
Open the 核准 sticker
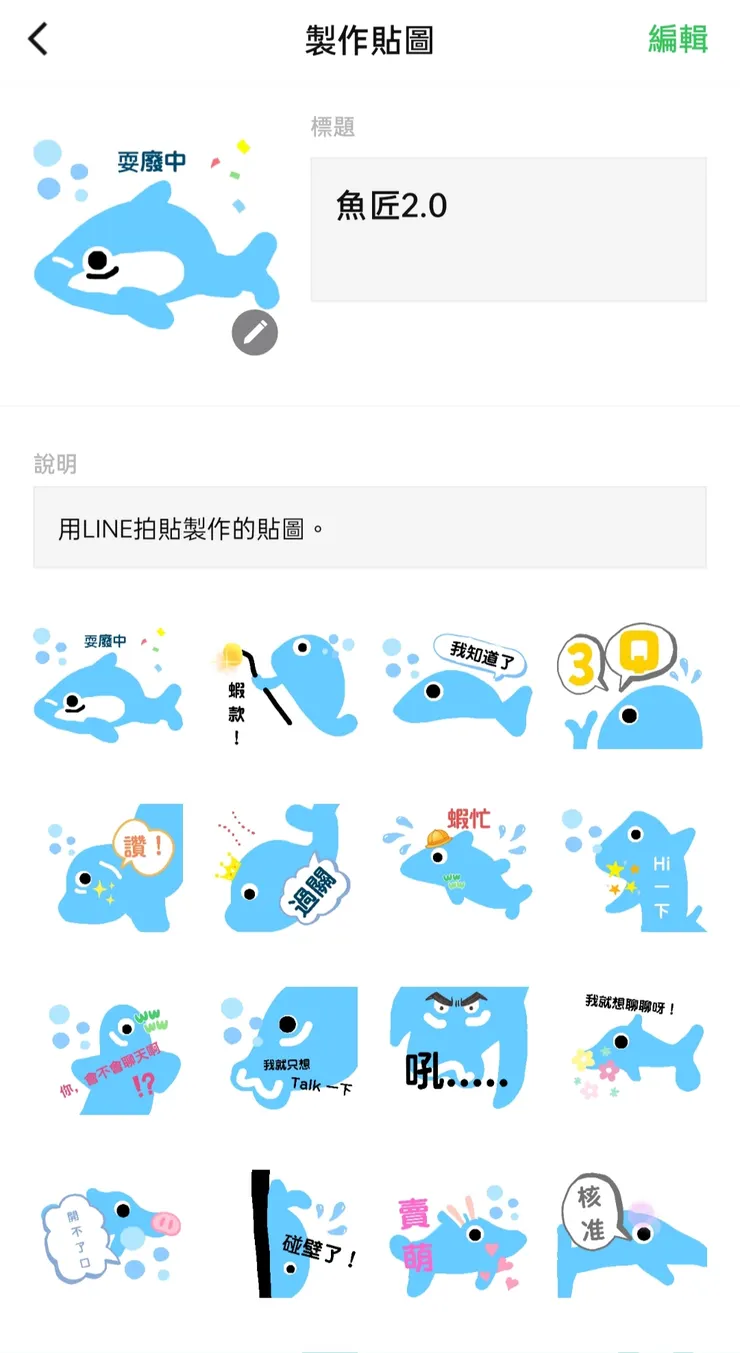(x=631, y=1235)
